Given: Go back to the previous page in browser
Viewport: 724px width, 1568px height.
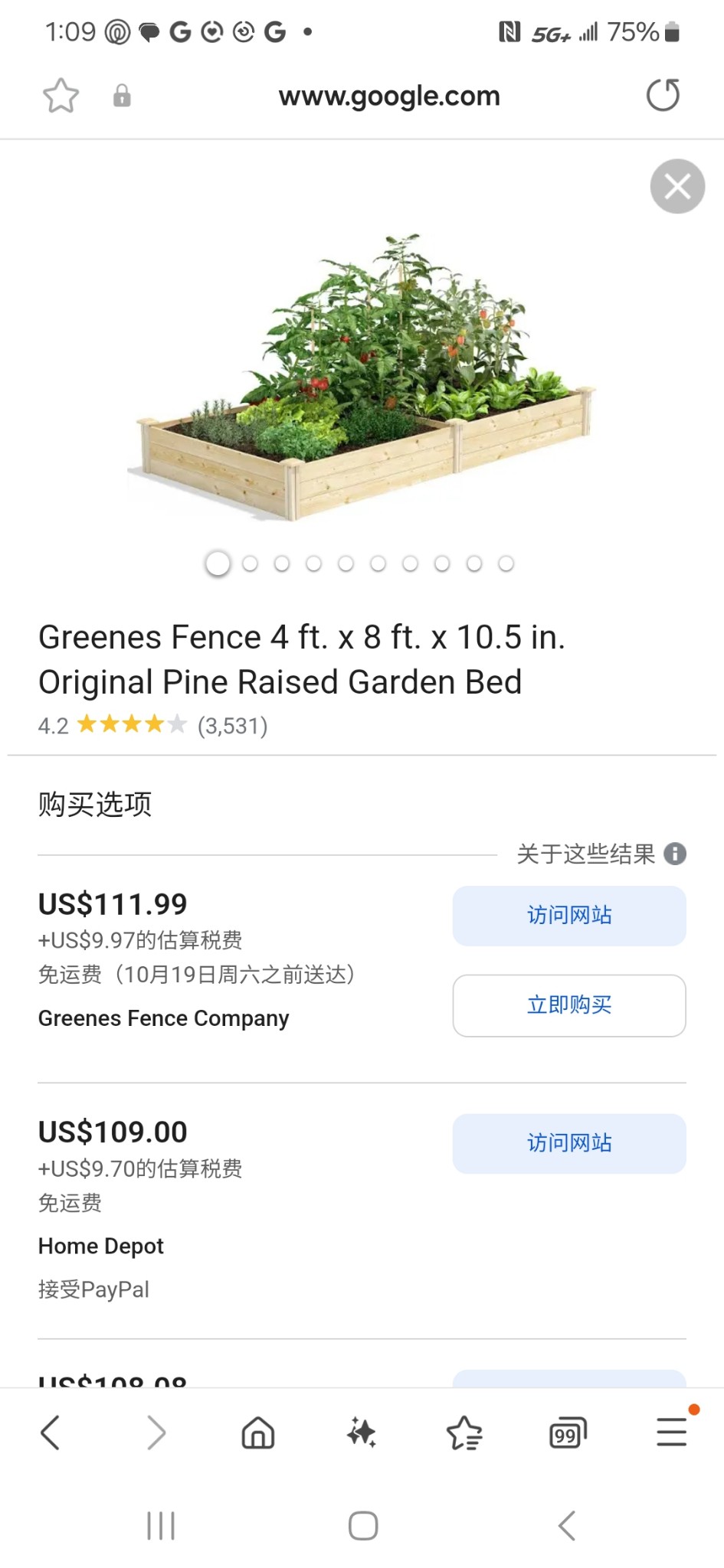Looking at the screenshot, I should pyautogui.click(x=51, y=1432).
